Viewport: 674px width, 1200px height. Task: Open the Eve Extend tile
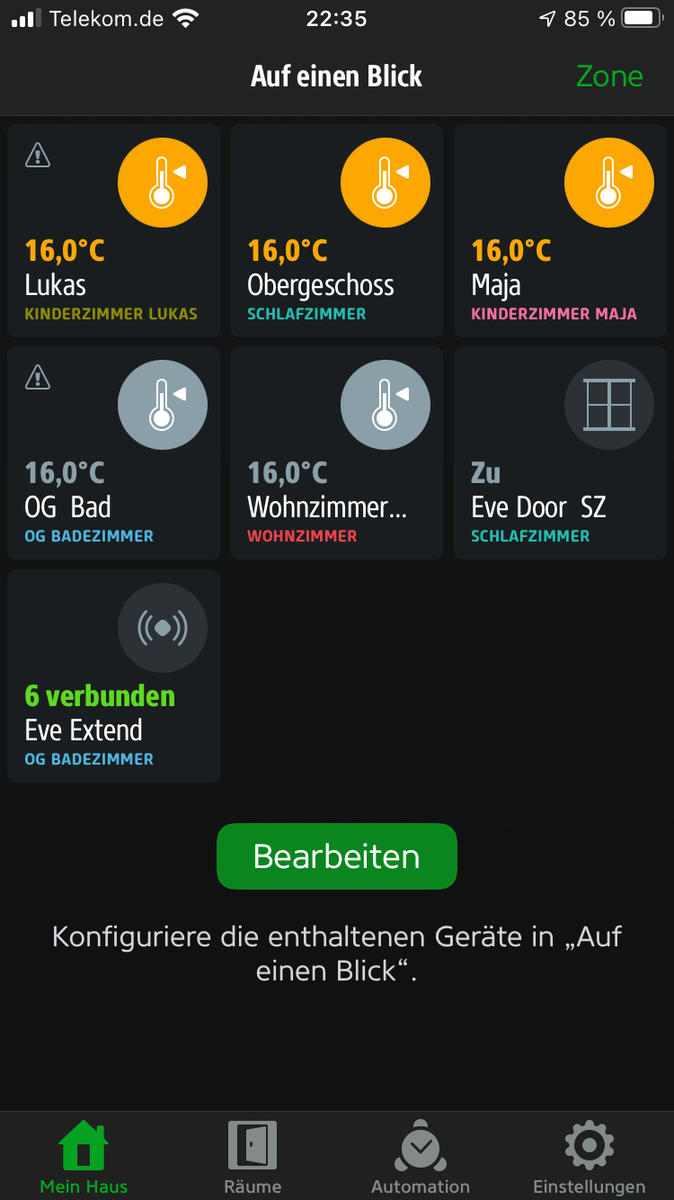(x=113, y=676)
